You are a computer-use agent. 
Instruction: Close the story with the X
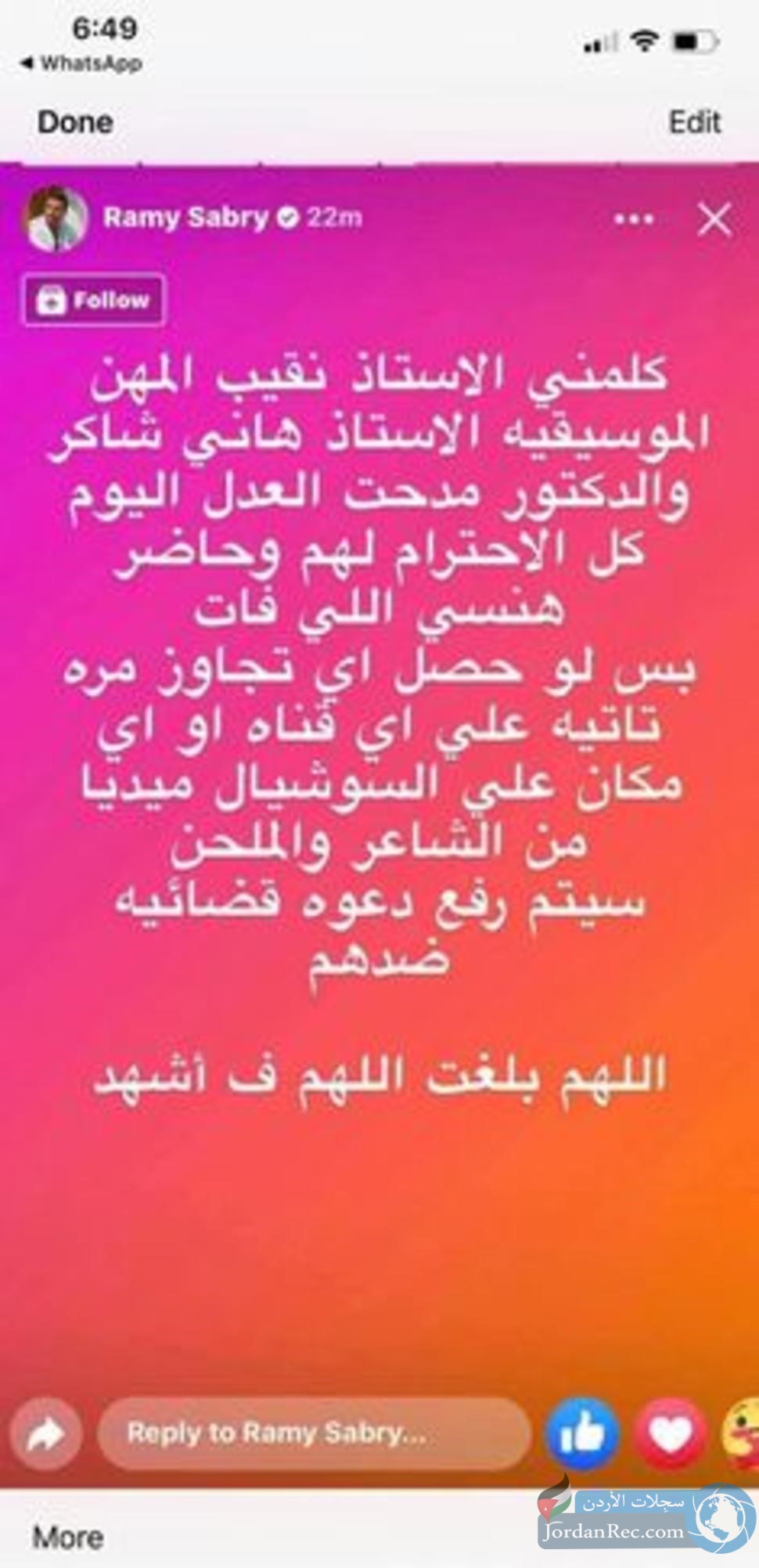714,219
